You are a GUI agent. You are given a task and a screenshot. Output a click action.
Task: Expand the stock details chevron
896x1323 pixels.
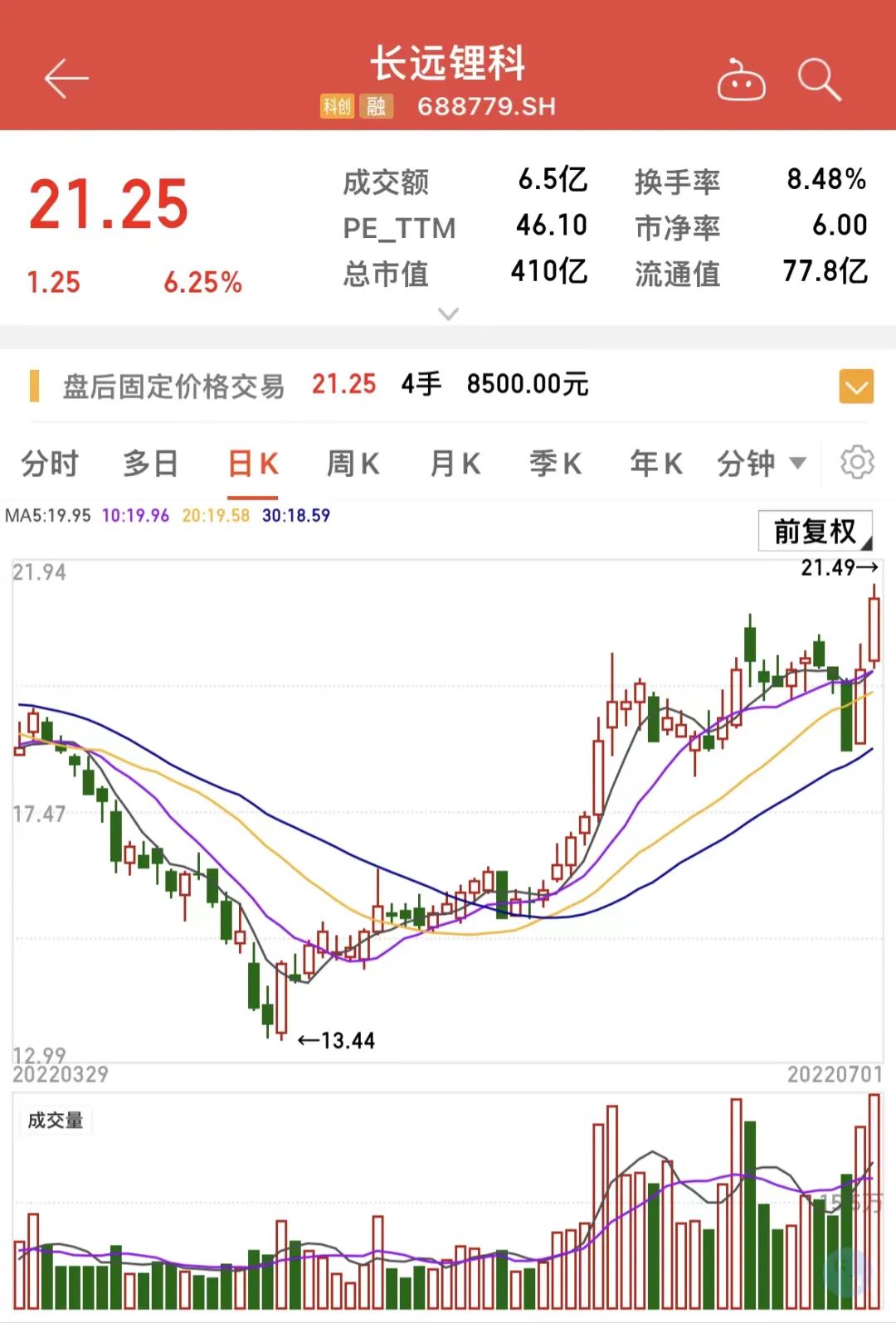point(448,314)
